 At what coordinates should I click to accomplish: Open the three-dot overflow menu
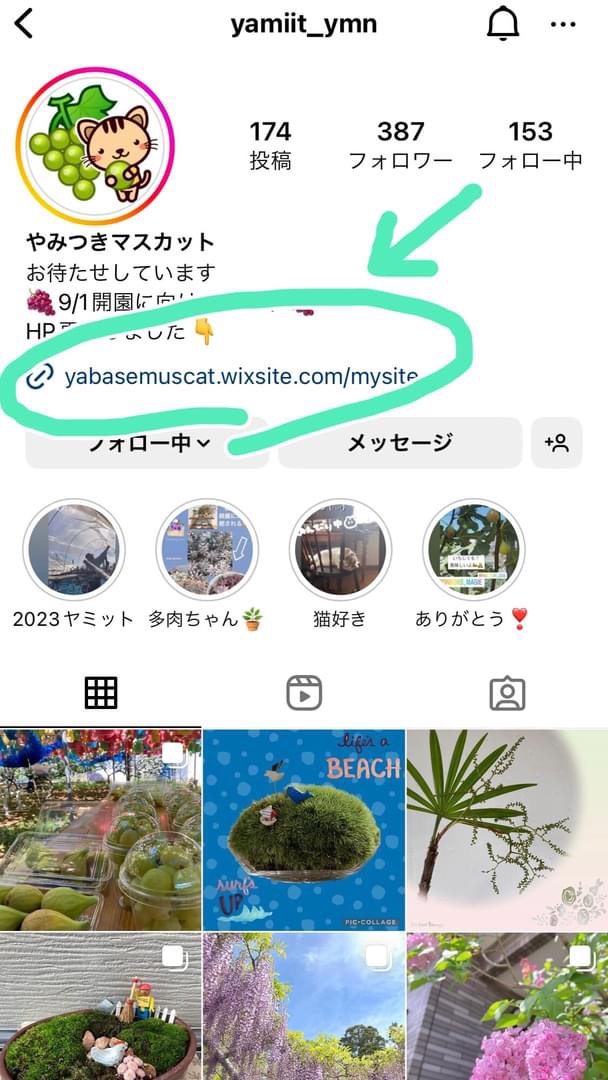pos(564,24)
